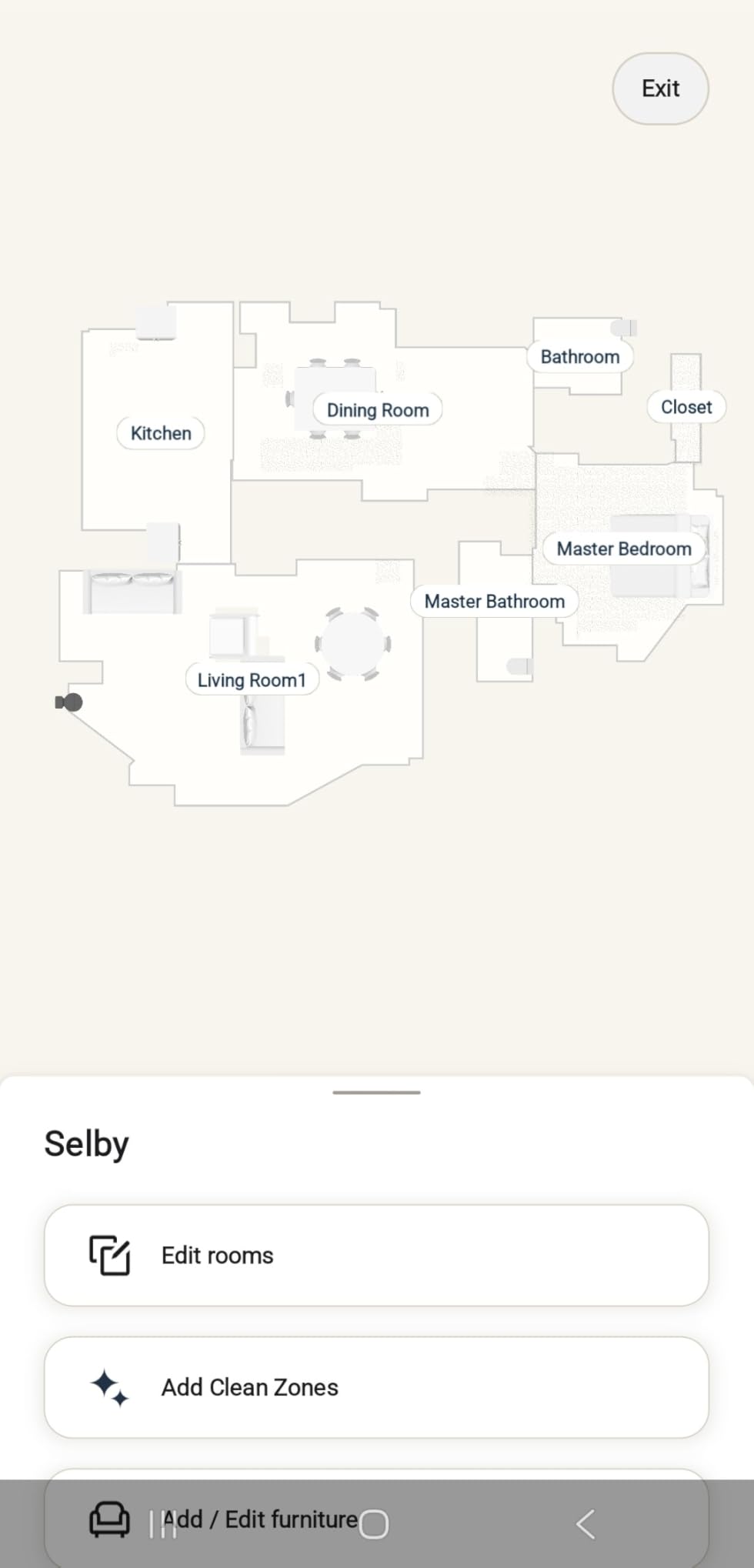Open Edit rooms option
The width and height of the screenshot is (754, 1568).
(376, 1255)
